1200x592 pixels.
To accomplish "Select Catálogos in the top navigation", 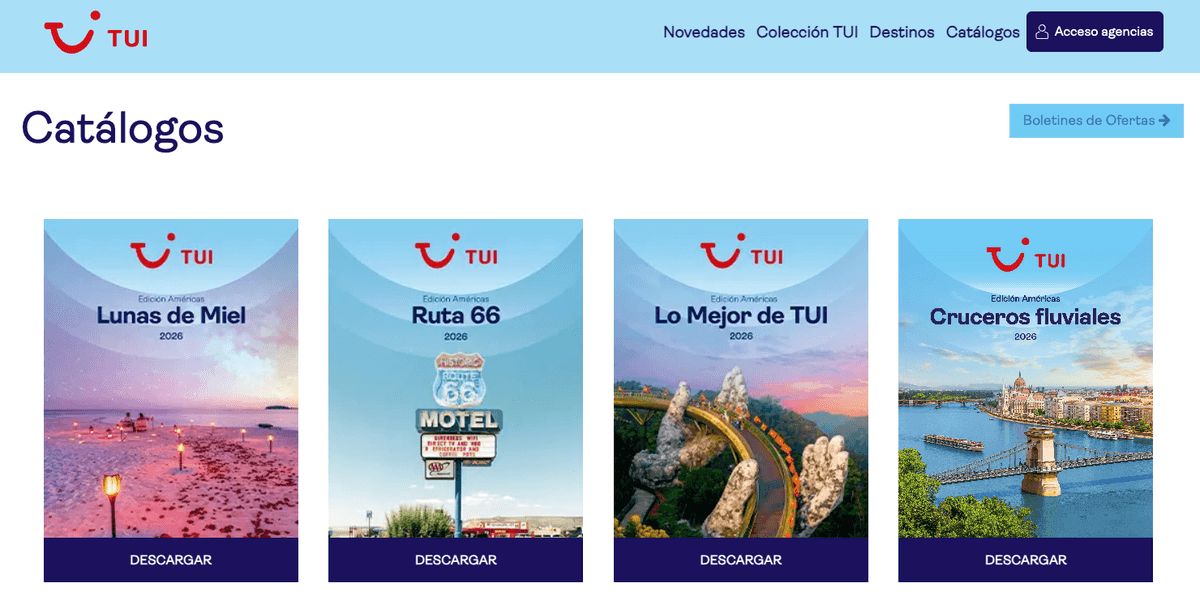I will point(983,32).
